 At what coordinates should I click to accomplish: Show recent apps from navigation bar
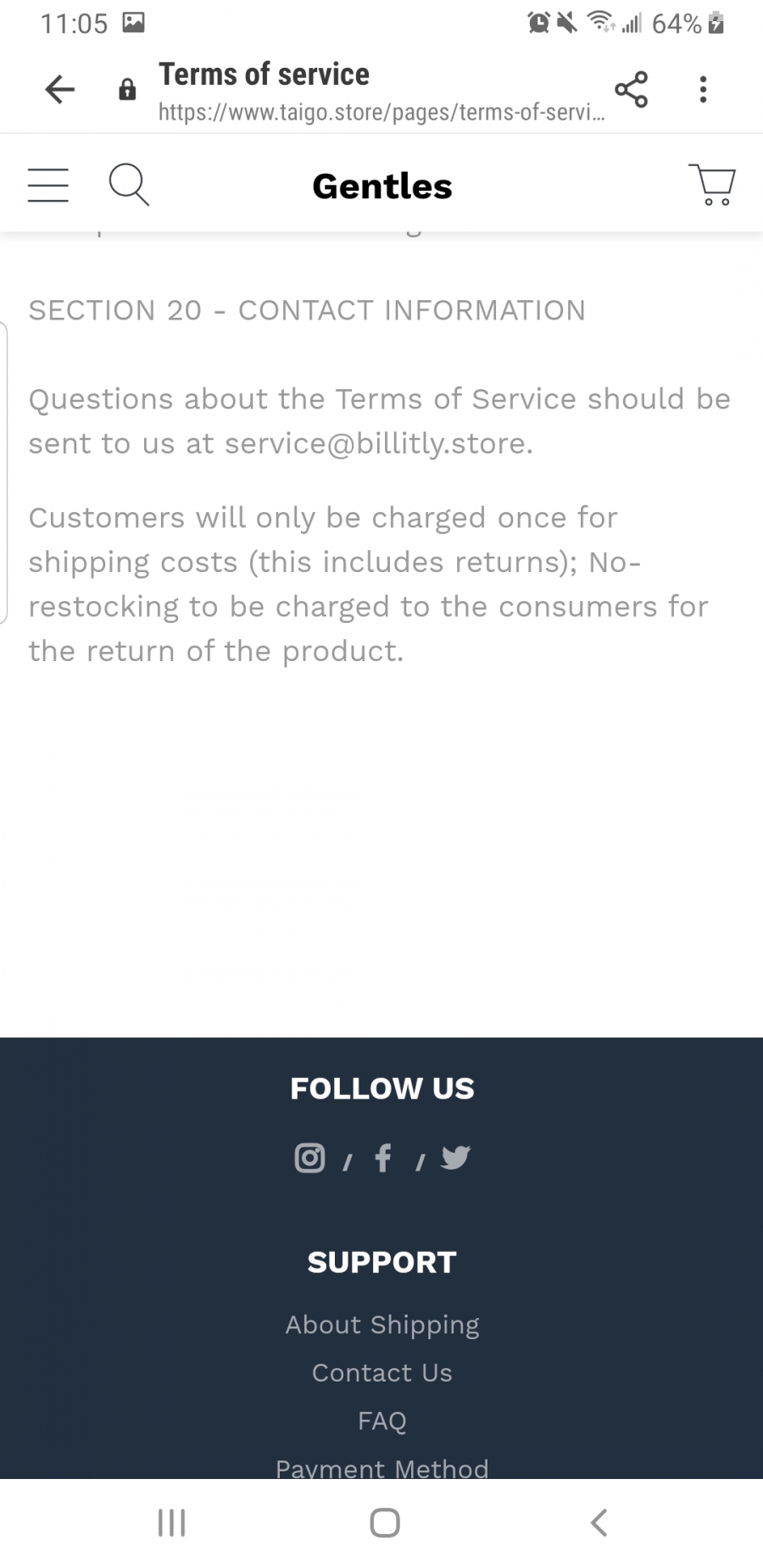(171, 1523)
